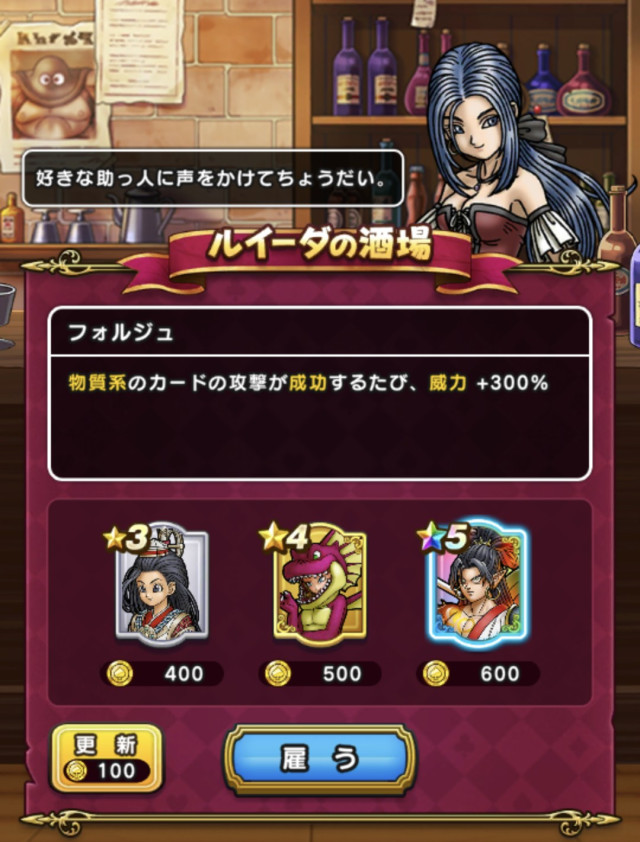Select the 3-star helper card costing 400
This screenshot has height=842, width=640.
coord(160,584)
